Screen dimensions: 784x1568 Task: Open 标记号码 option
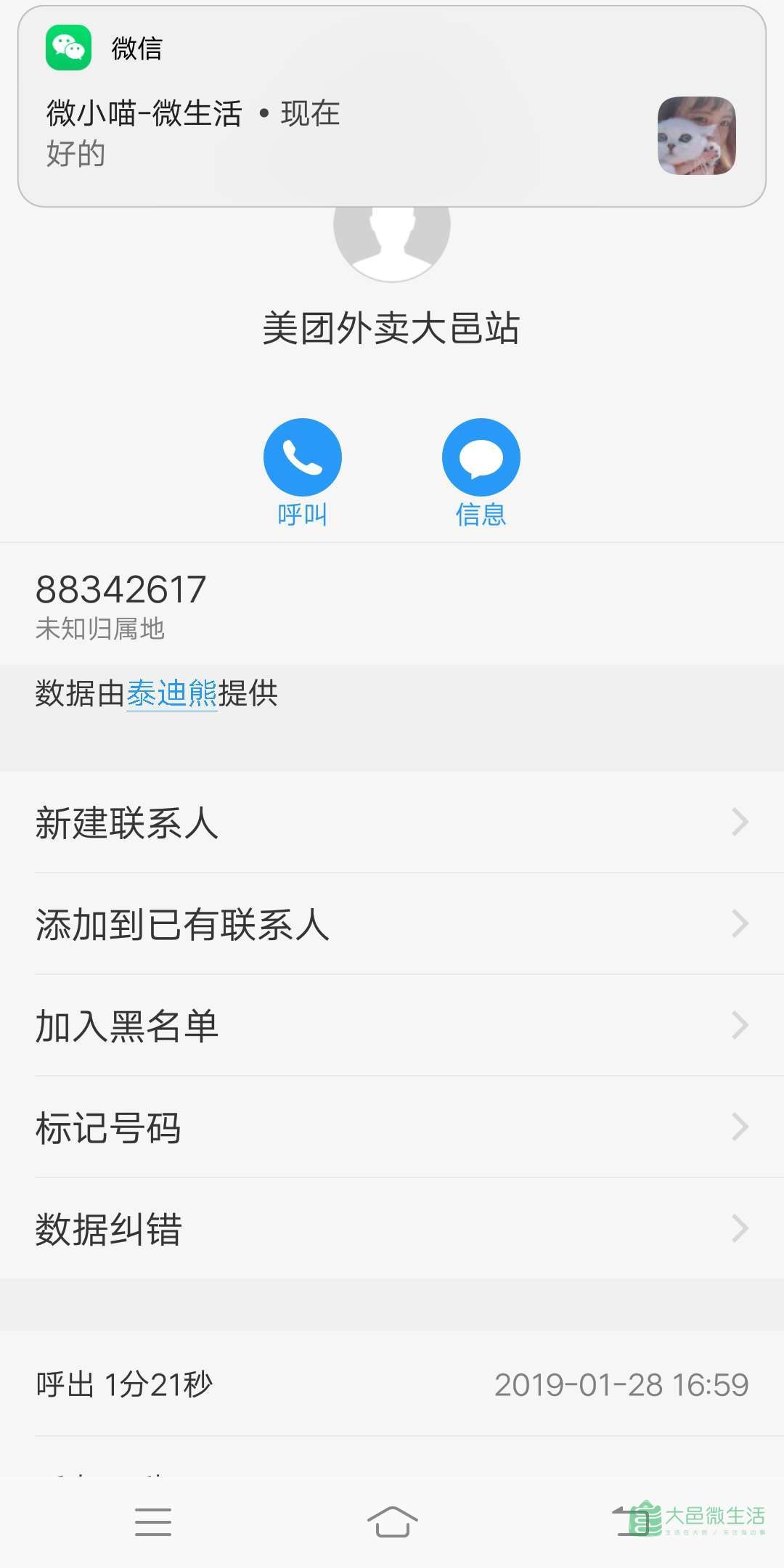pyautogui.click(x=392, y=1127)
